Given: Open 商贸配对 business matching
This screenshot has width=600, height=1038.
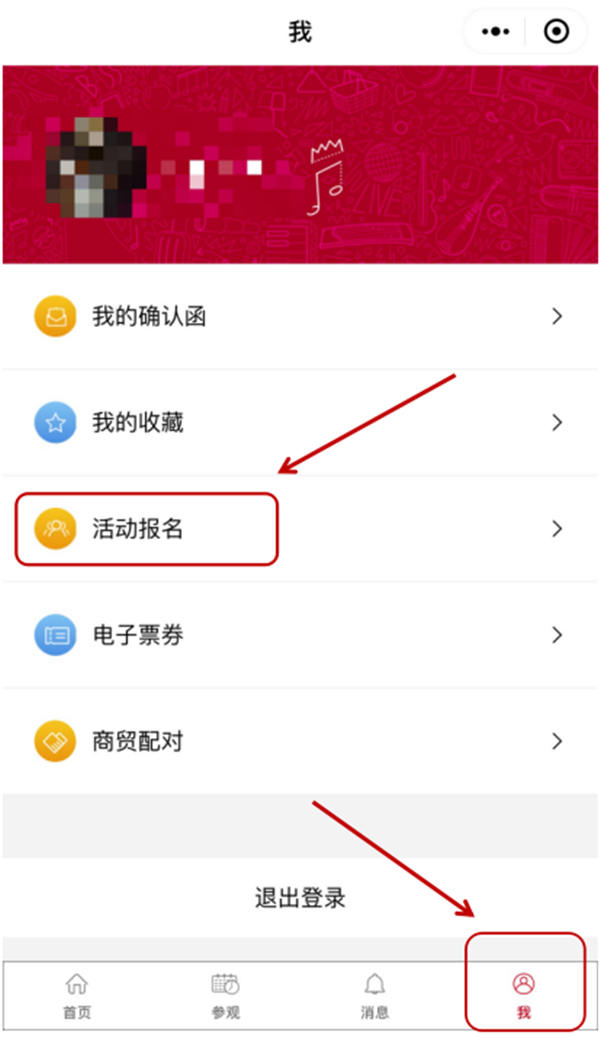Looking at the screenshot, I should [x=300, y=741].
